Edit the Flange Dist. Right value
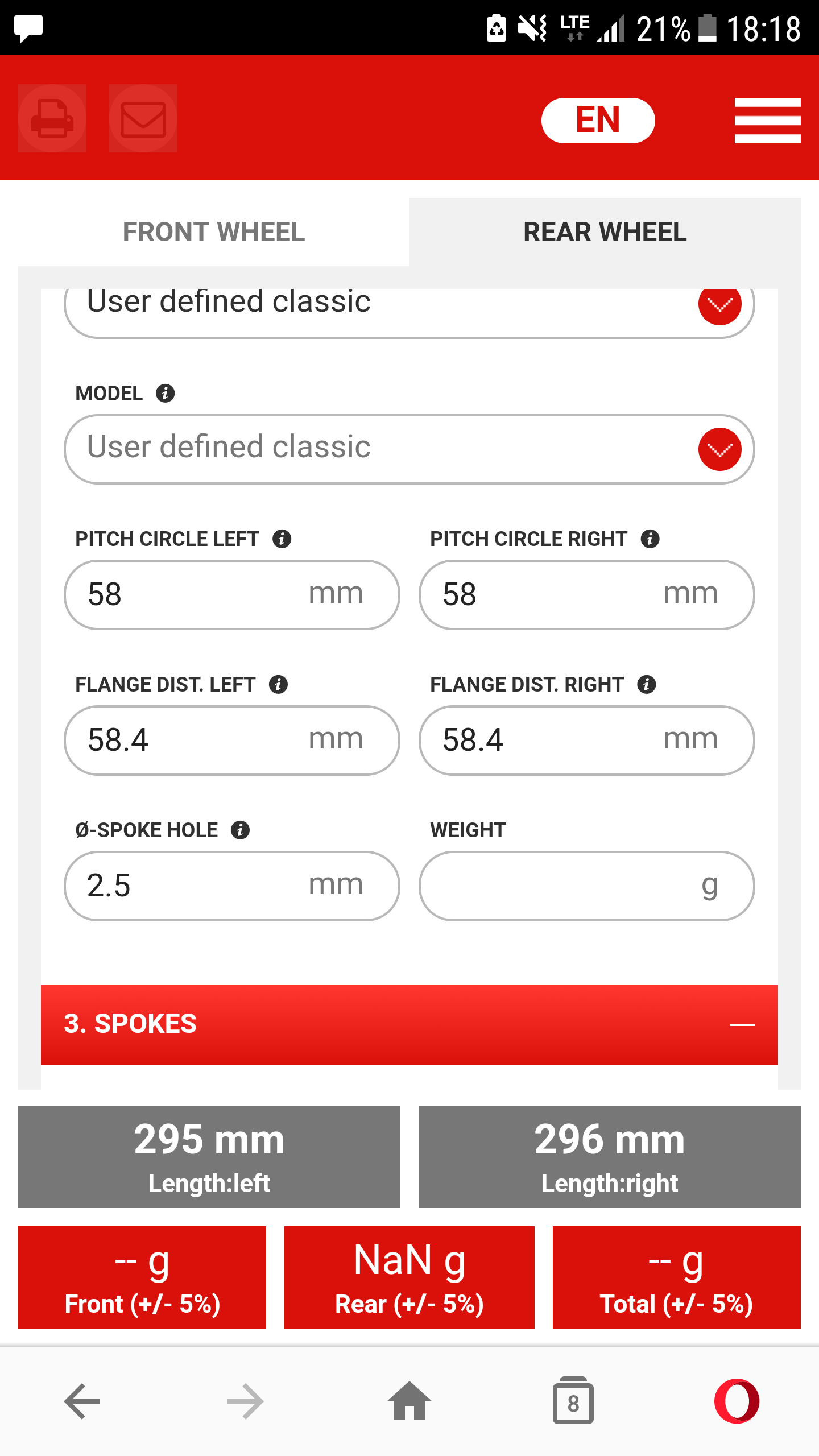 [x=587, y=741]
